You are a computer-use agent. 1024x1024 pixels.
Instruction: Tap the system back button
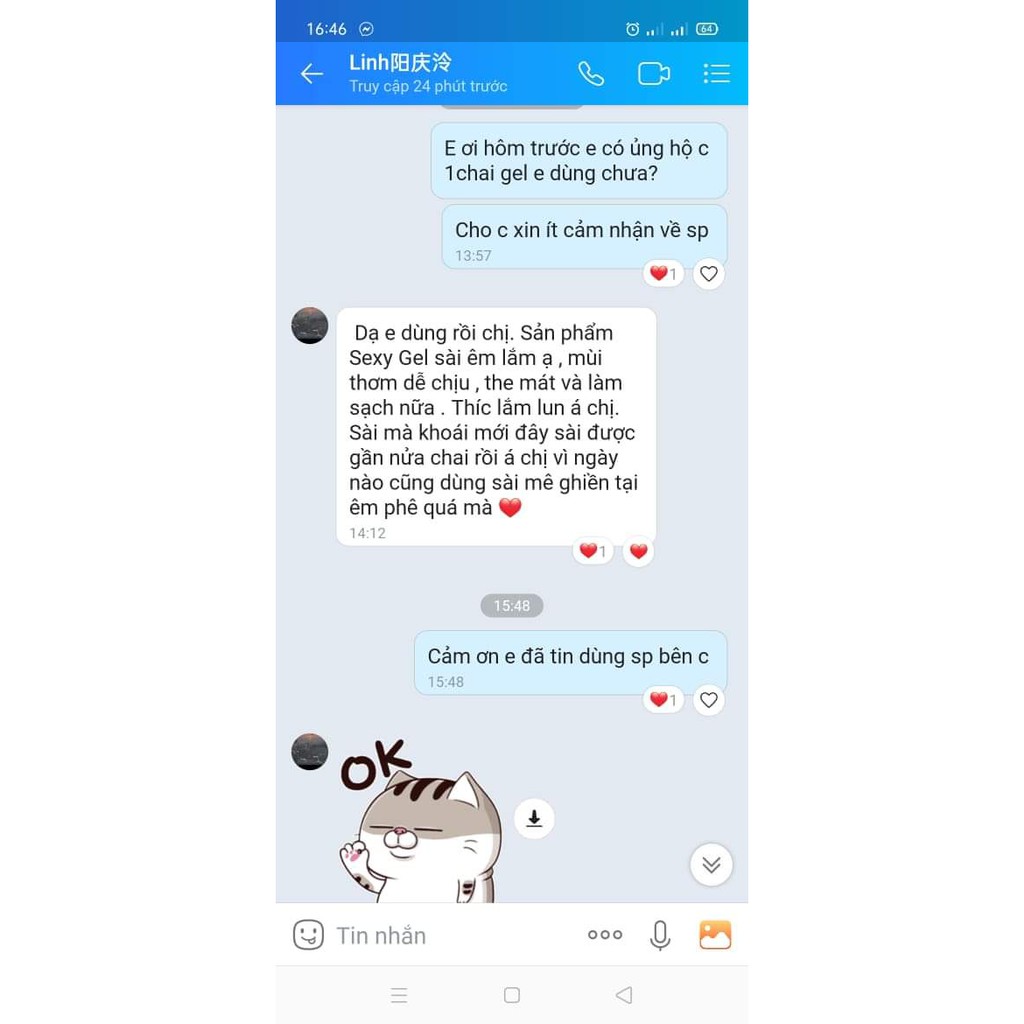pos(624,995)
